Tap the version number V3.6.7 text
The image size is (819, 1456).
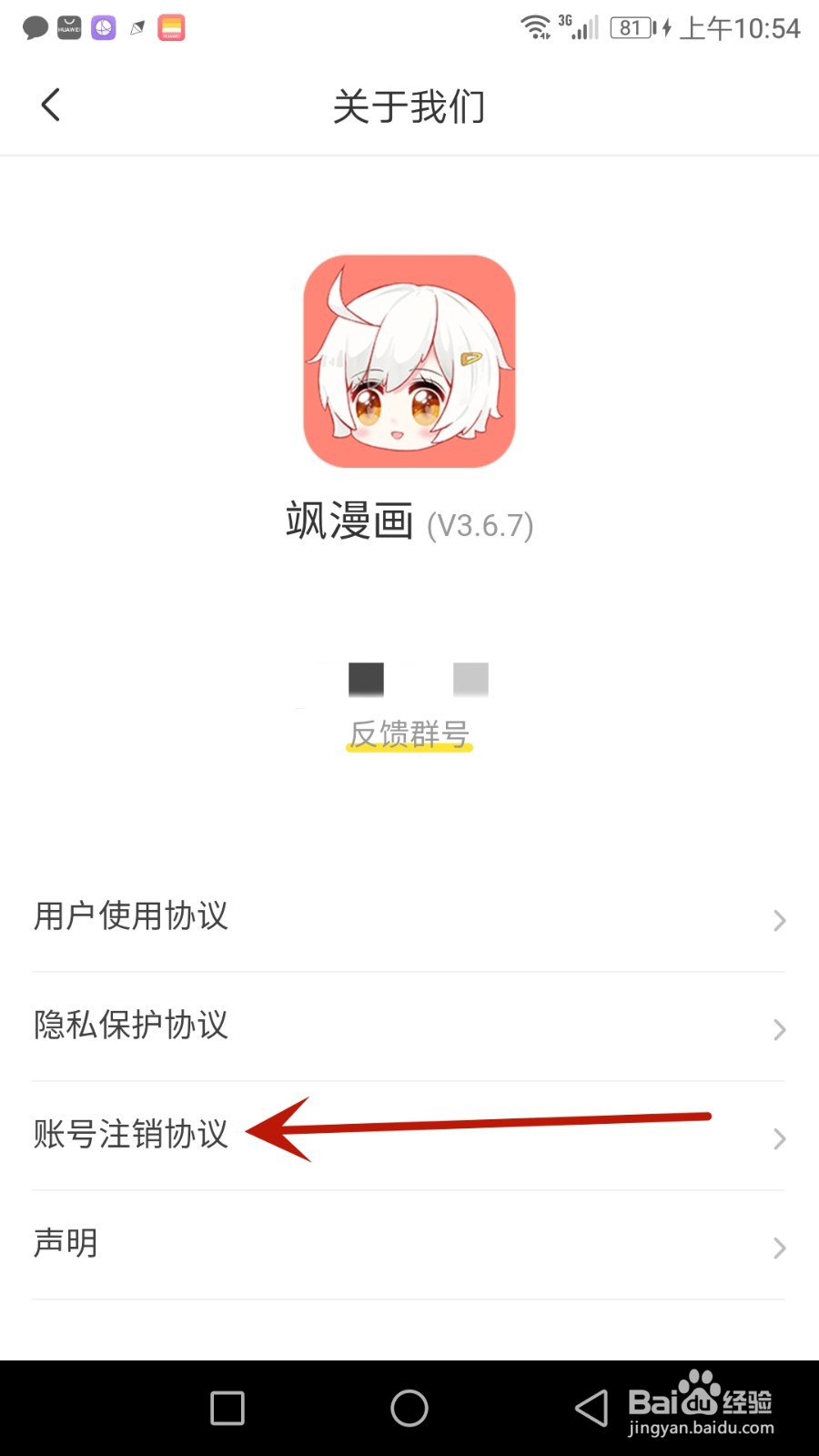coord(481,525)
